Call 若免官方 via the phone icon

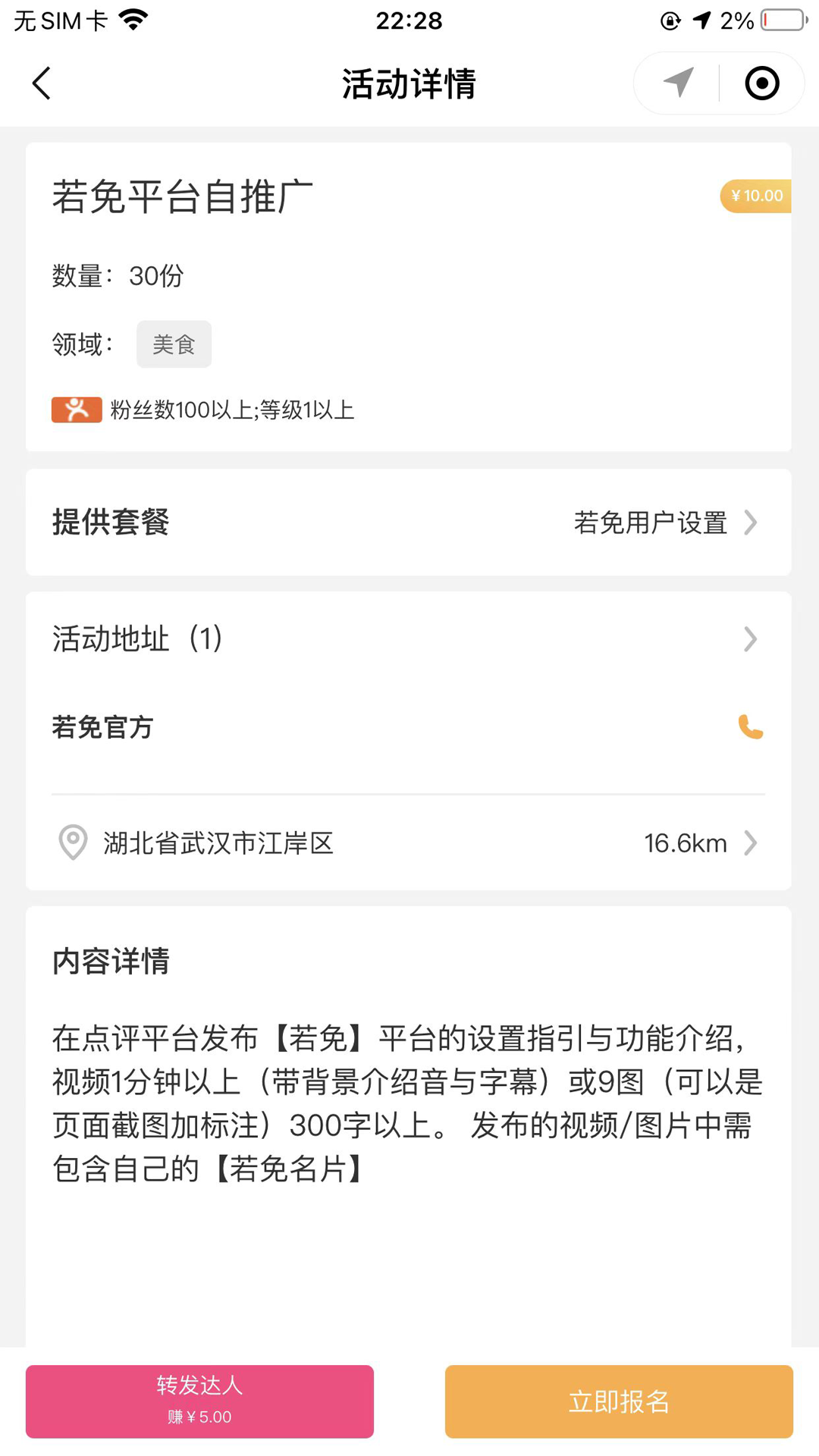[x=750, y=727]
